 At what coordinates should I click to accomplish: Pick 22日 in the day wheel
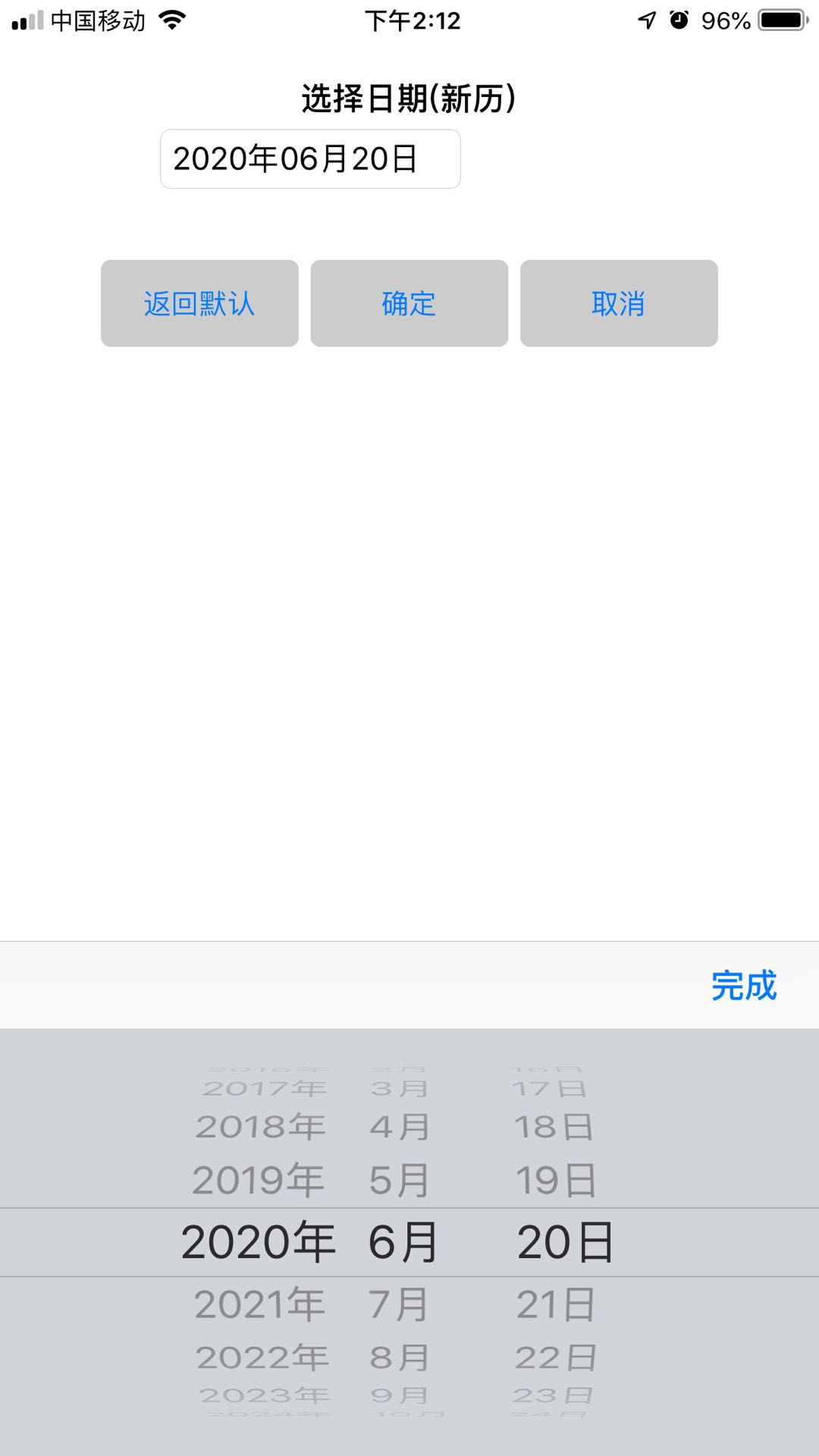click(556, 1357)
